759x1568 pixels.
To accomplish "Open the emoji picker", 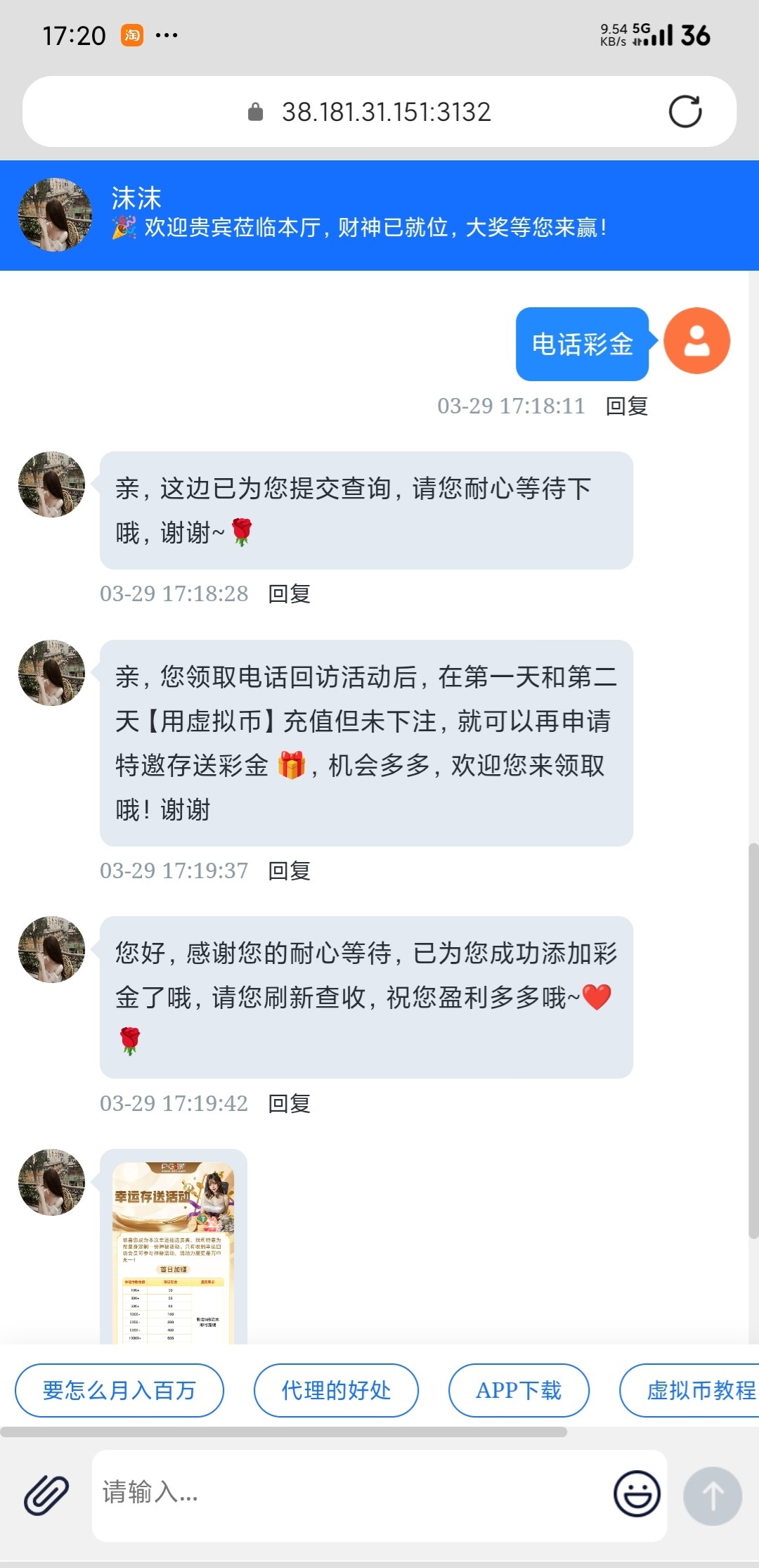I will (x=637, y=1493).
